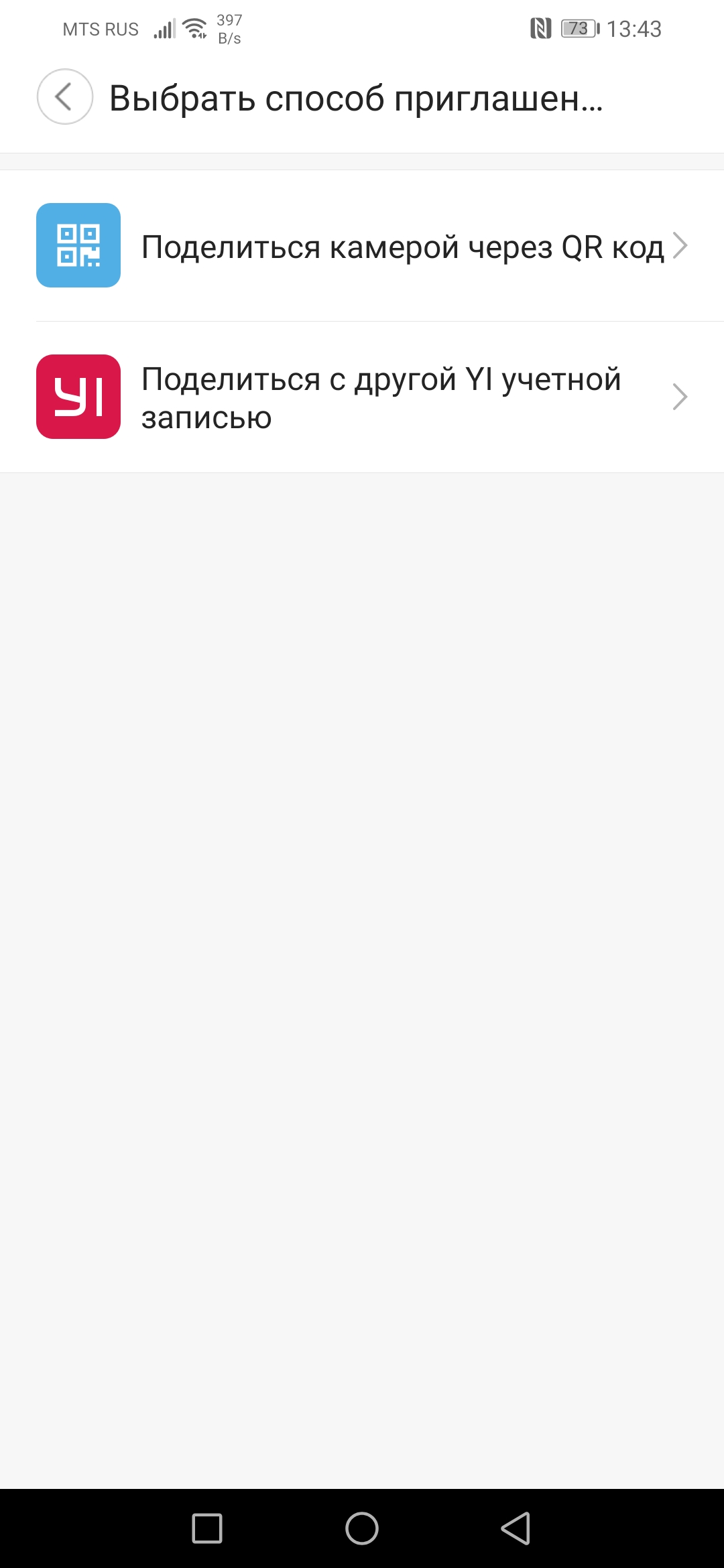724x1568 pixels.
Task: Go back using the top arrow
Action: (64, 97)
